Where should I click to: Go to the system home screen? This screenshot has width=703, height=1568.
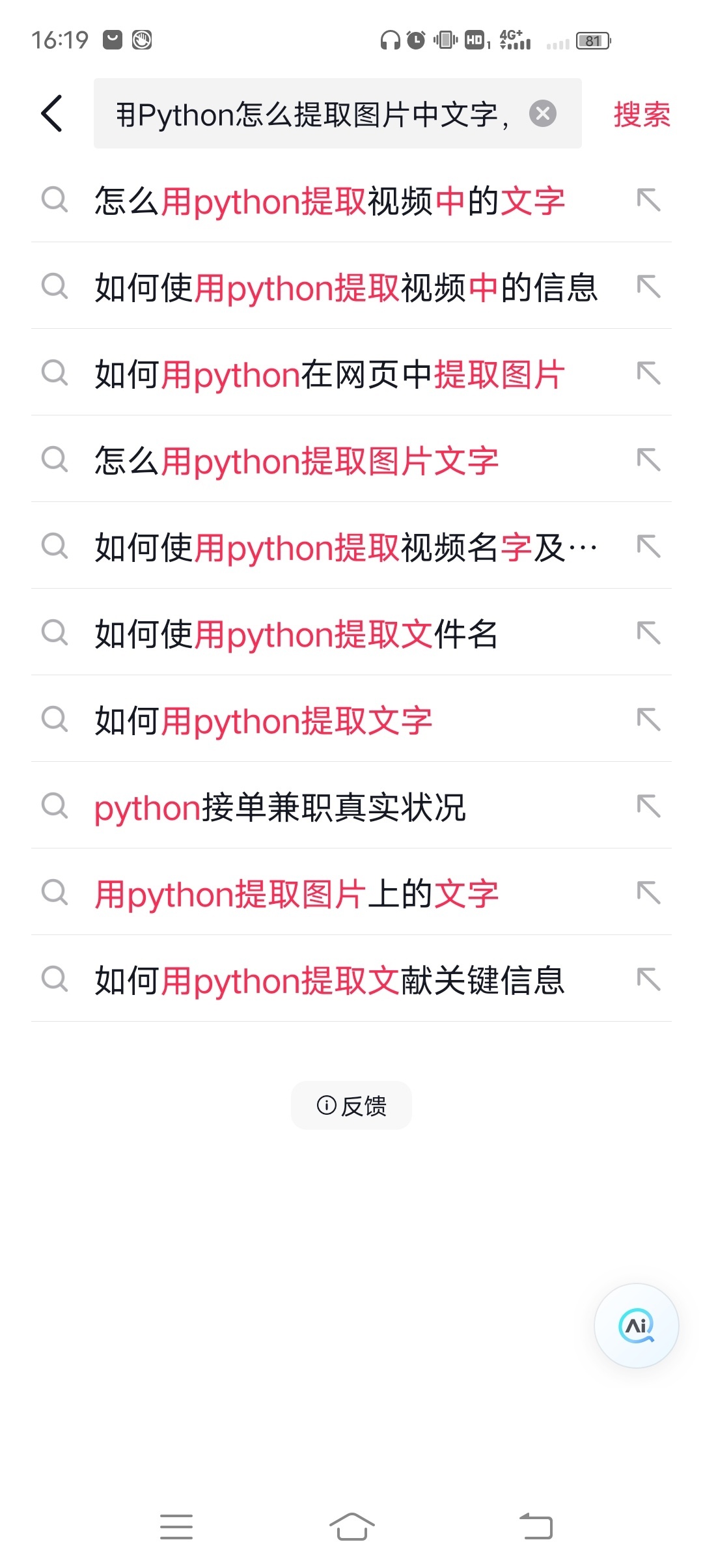tap(351, 1526)
